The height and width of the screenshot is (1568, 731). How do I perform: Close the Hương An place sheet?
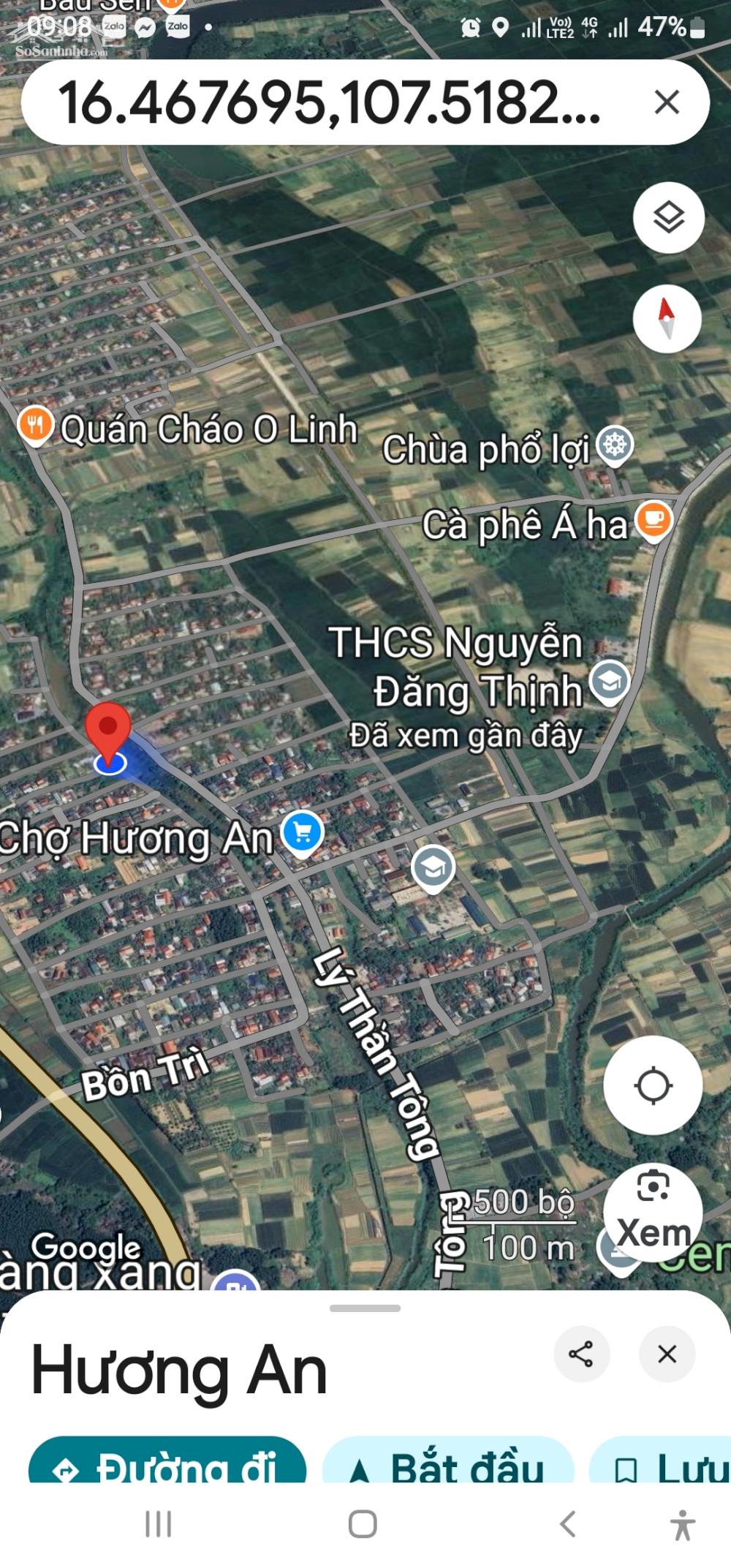pos(667,1354)
